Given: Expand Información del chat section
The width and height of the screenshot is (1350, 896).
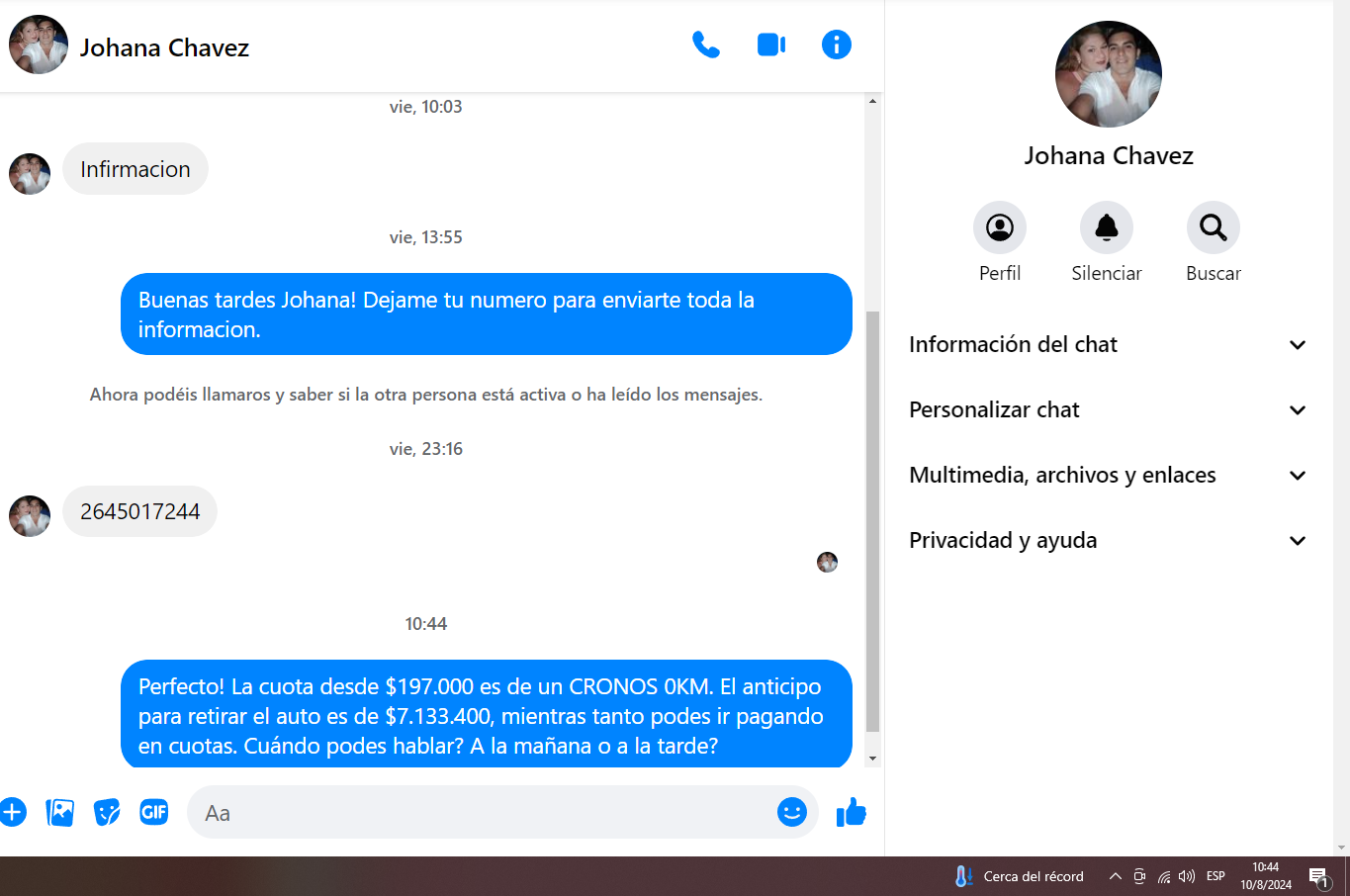Looking at the screenshot, I should click(x=1108, y=344).
